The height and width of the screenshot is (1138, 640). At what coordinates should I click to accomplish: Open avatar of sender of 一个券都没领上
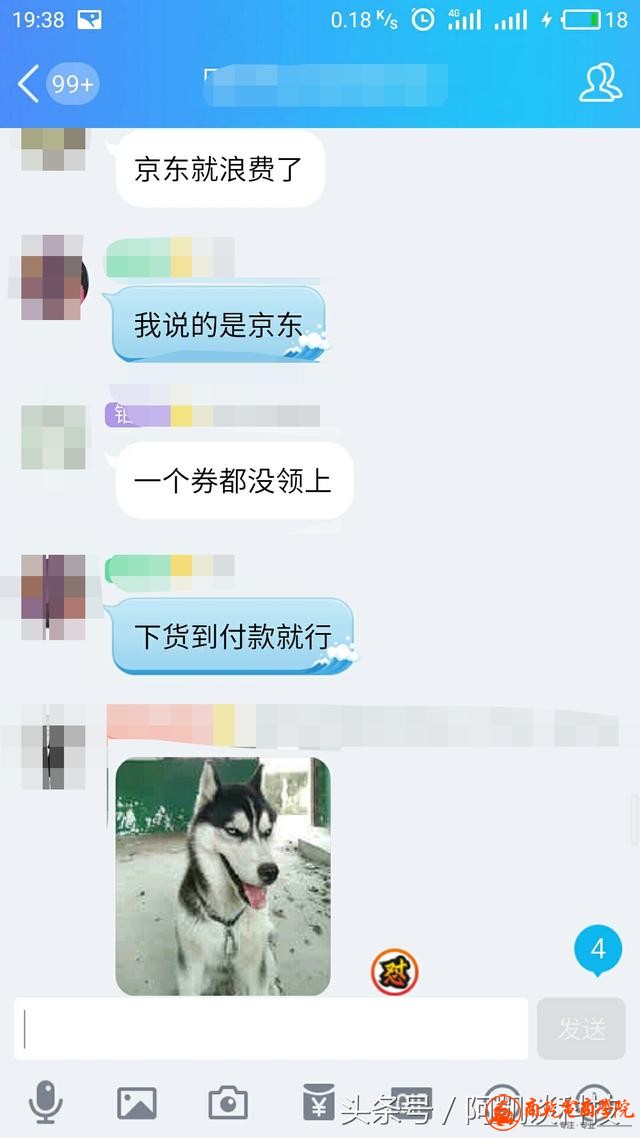tap(54, 437)
